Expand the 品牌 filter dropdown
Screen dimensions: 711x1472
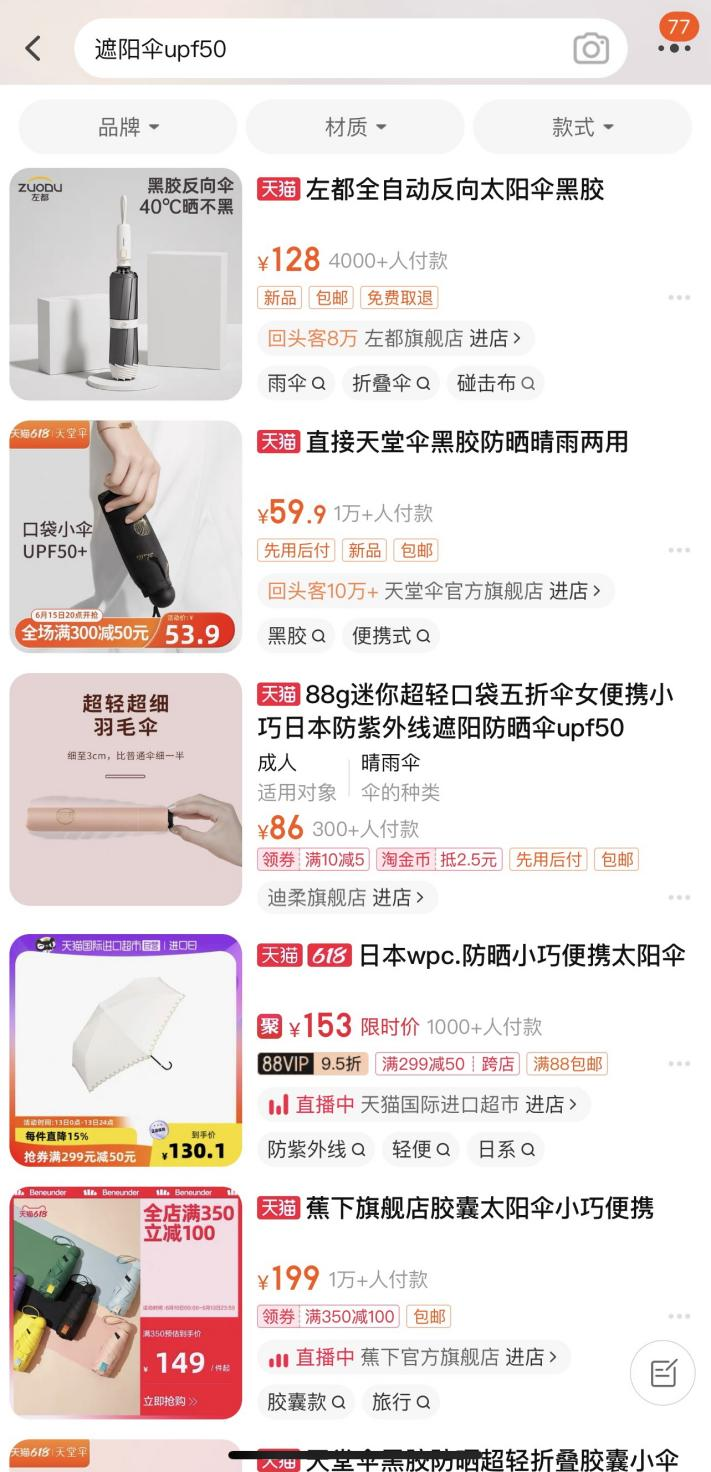tap(128, 127)
